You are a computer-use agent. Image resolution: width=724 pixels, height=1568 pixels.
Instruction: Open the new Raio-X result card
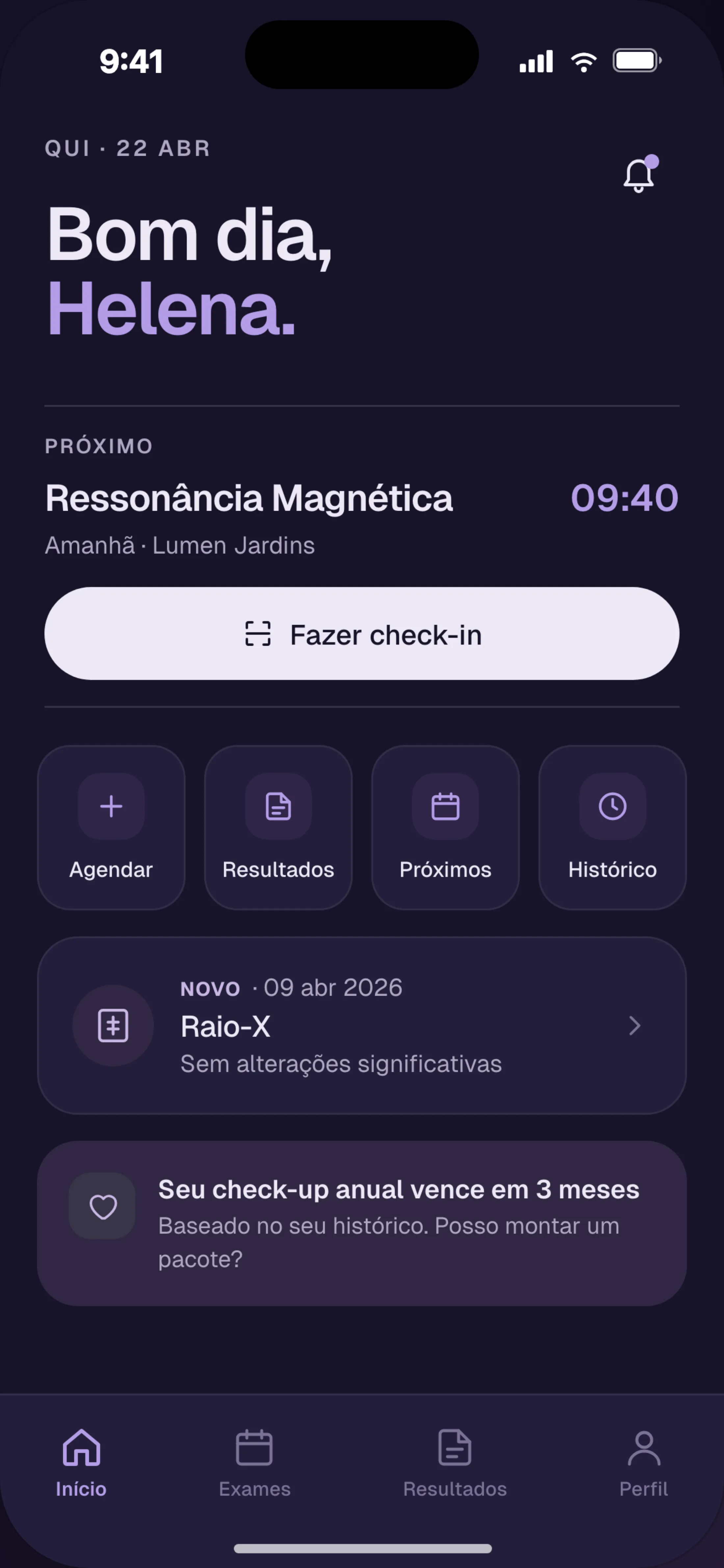(361, 1026)
